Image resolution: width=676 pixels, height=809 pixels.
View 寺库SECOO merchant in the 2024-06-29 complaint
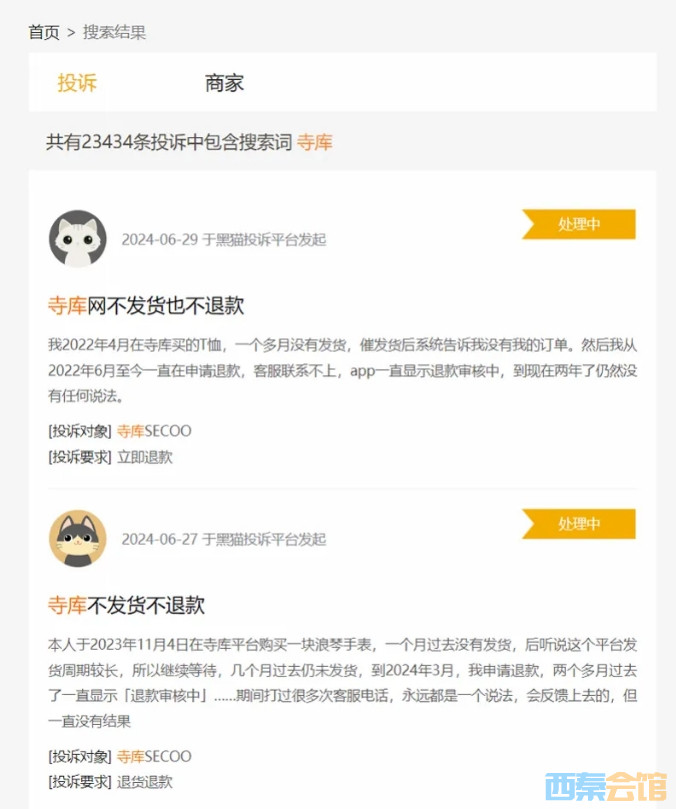click(x=154, y=431)
